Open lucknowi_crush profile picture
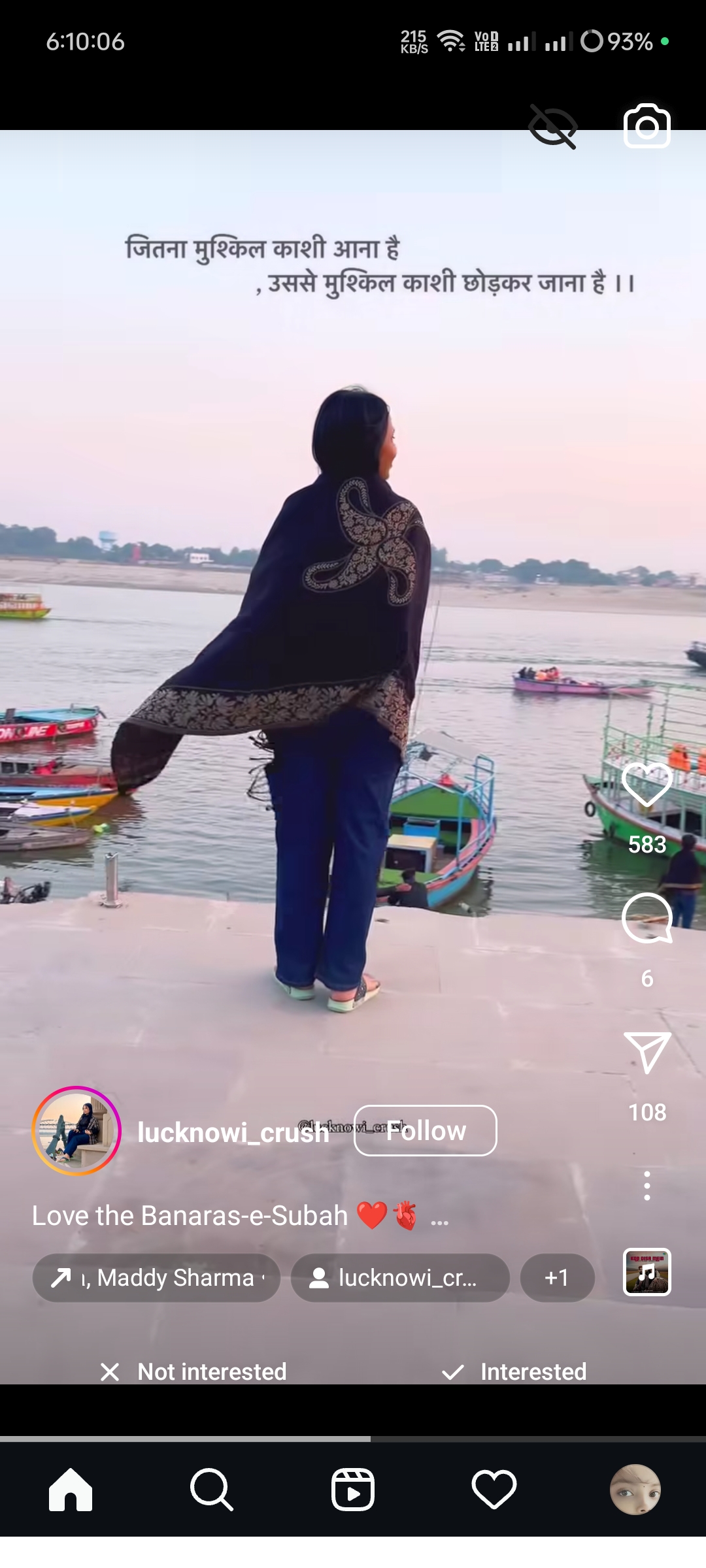 (x=76, y=1131)
